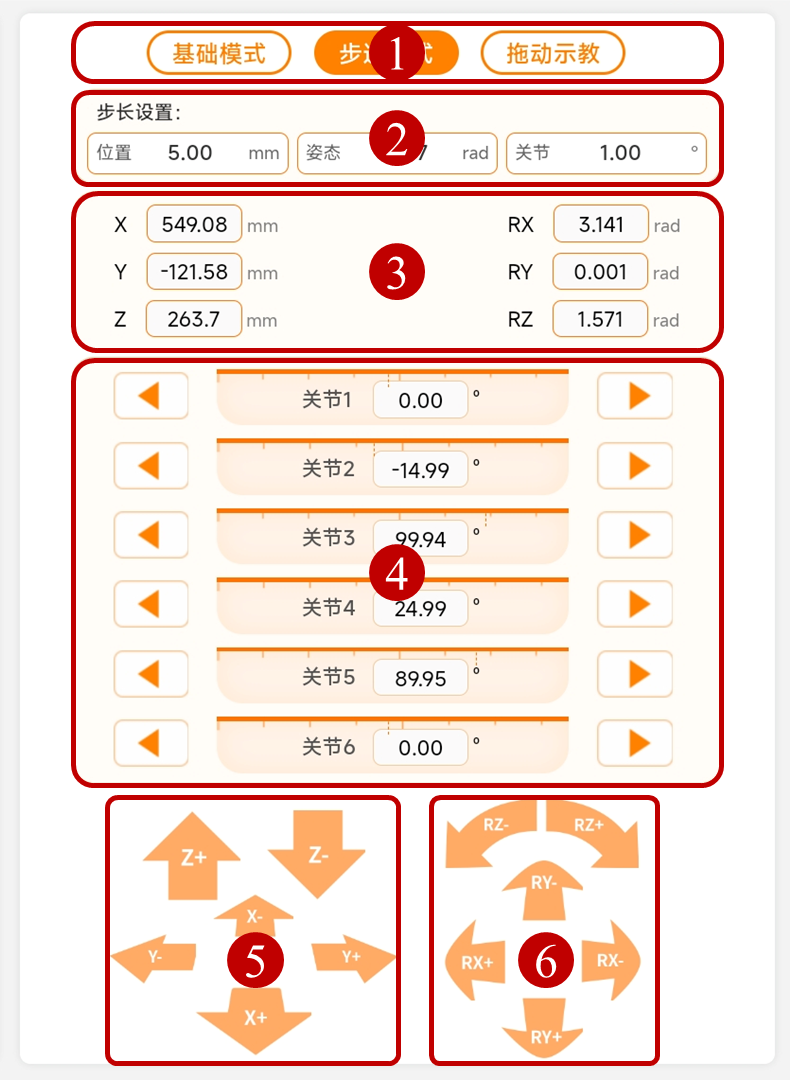Decrease 关节3 angle with left arrow

(x=150, y=535)
